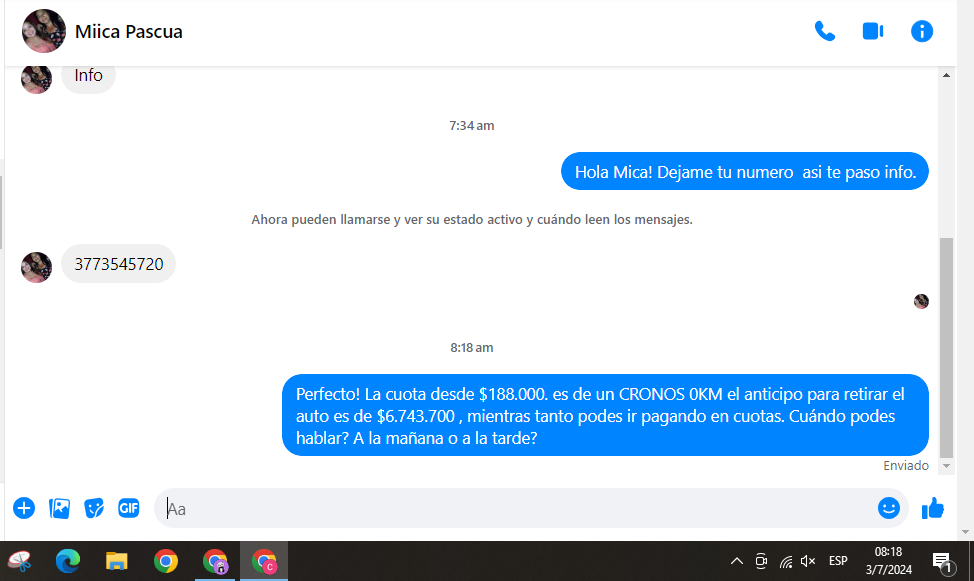
Task: Start a video call with Miica Pascua
Action: (873, 31)
